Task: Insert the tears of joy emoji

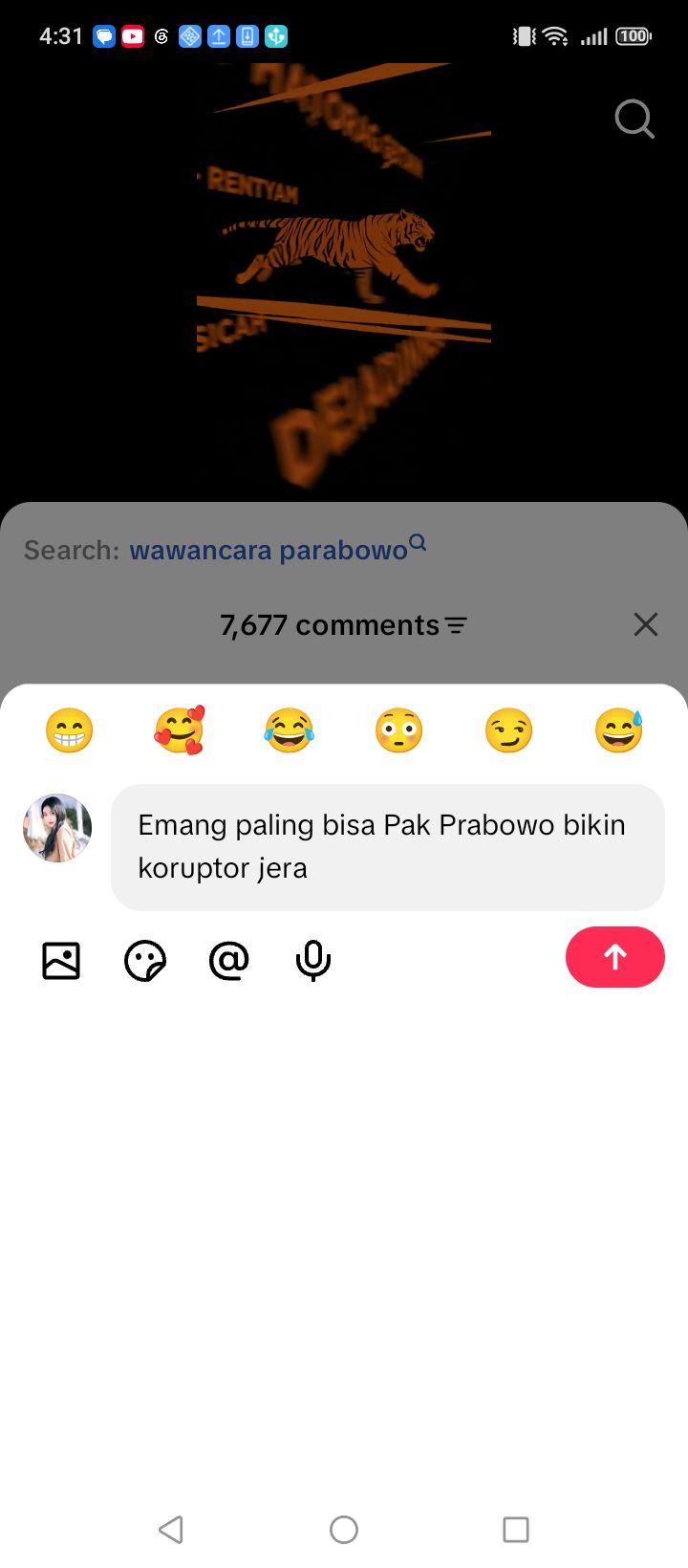Action: (x=290, y=730)
